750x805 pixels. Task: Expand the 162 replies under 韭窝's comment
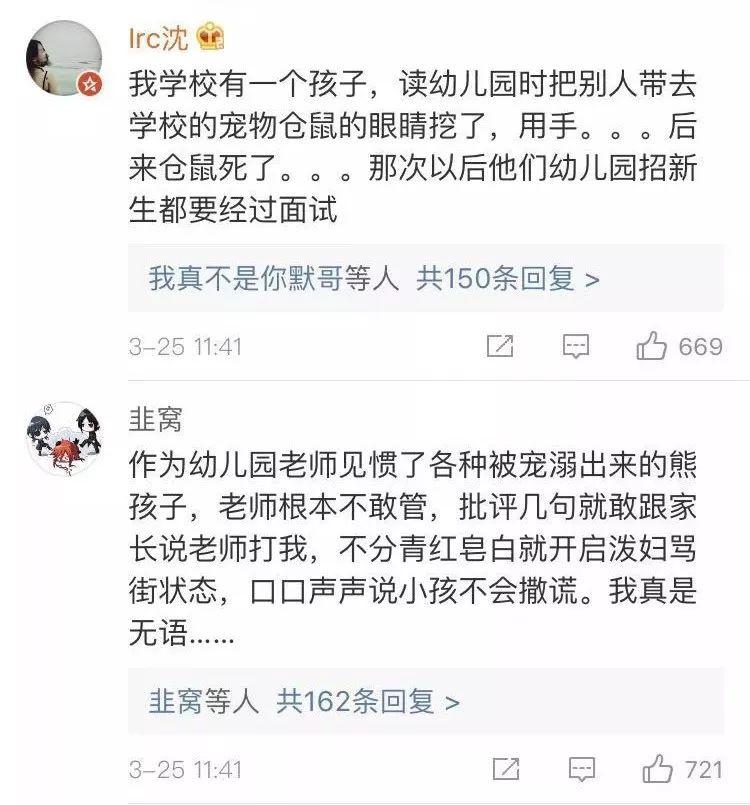tap(304, 701)
